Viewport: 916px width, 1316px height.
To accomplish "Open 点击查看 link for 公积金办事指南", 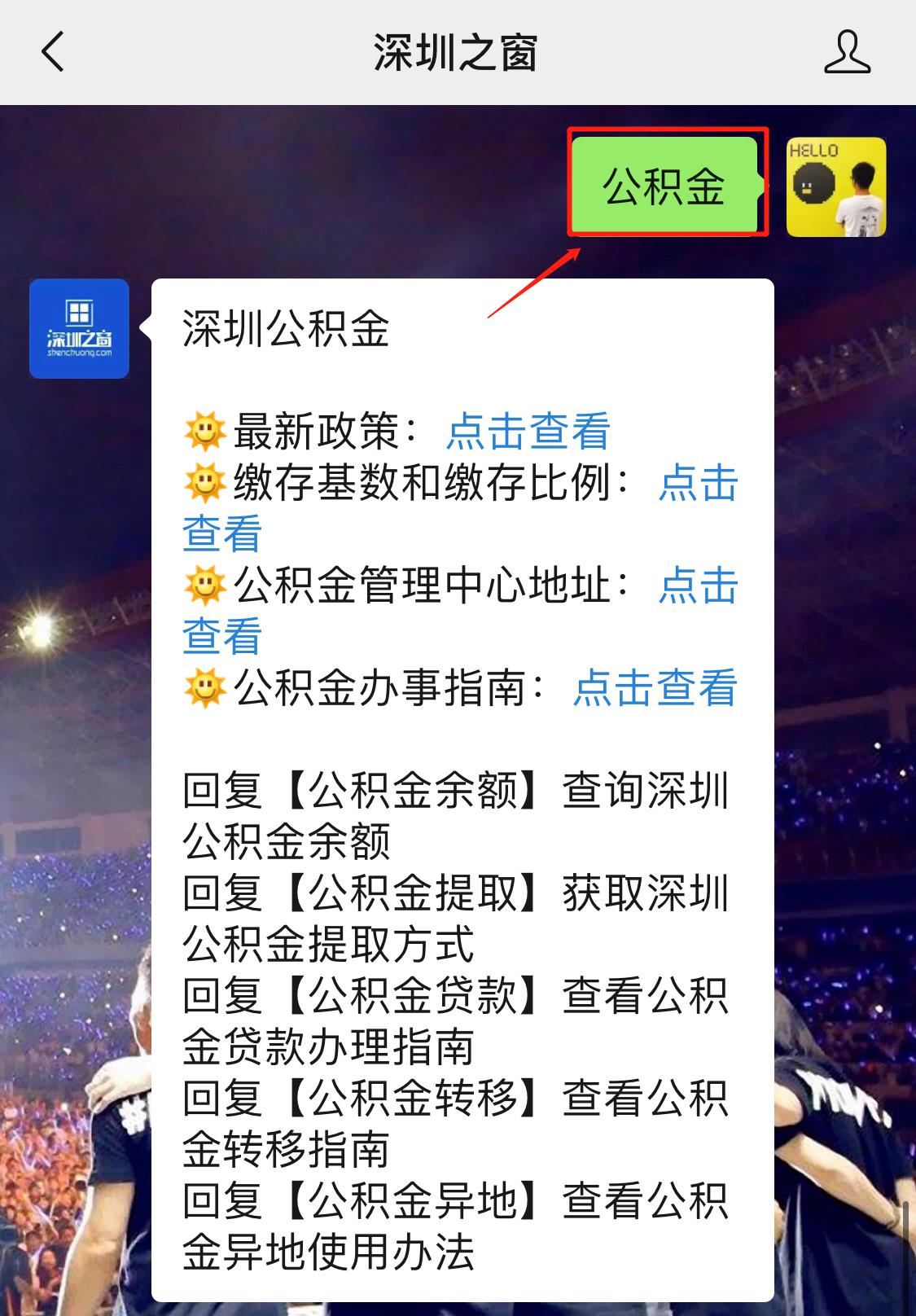I will [x=654, y=688].
